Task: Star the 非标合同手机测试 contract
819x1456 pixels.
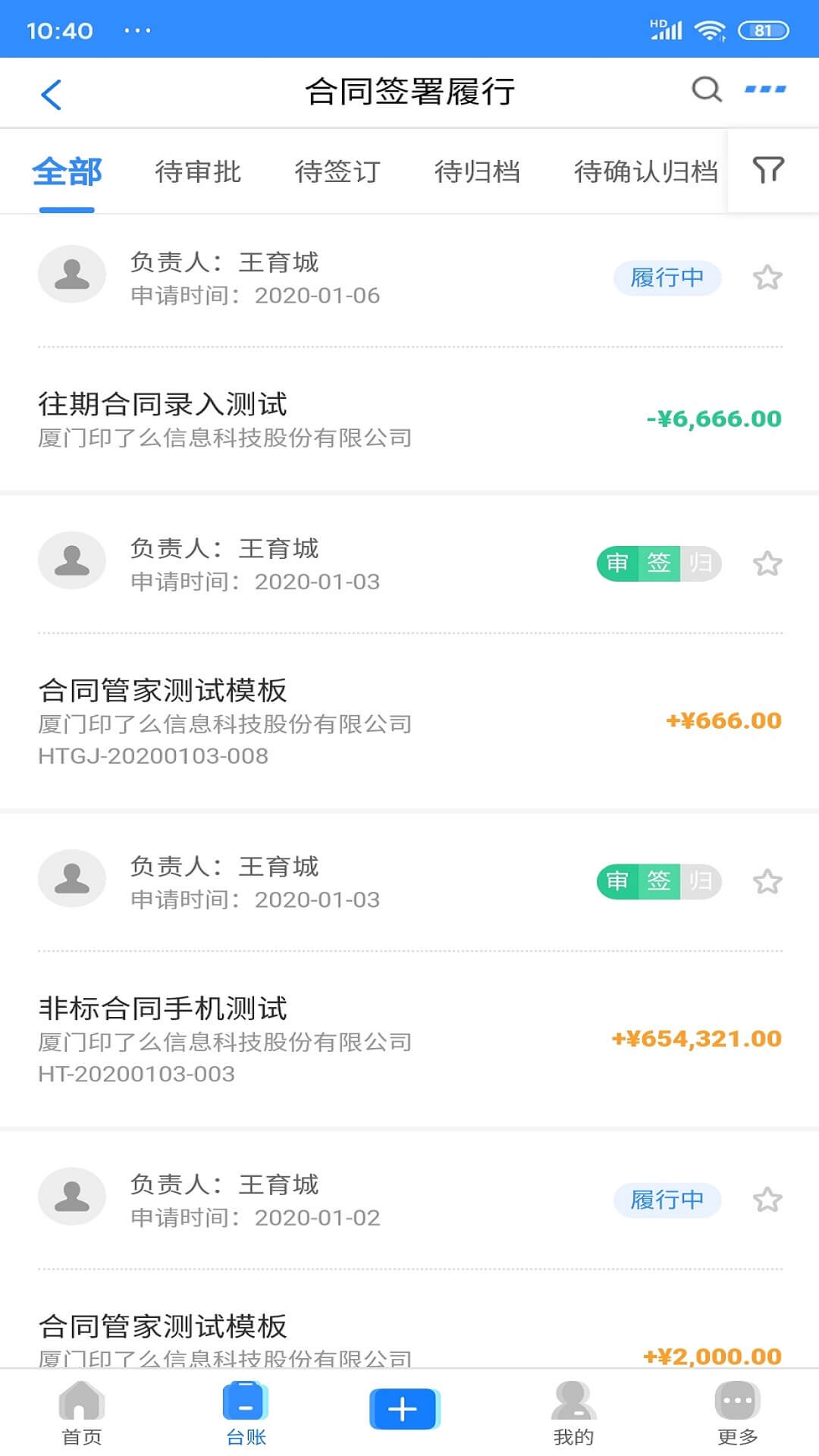Action: (767, 882)
